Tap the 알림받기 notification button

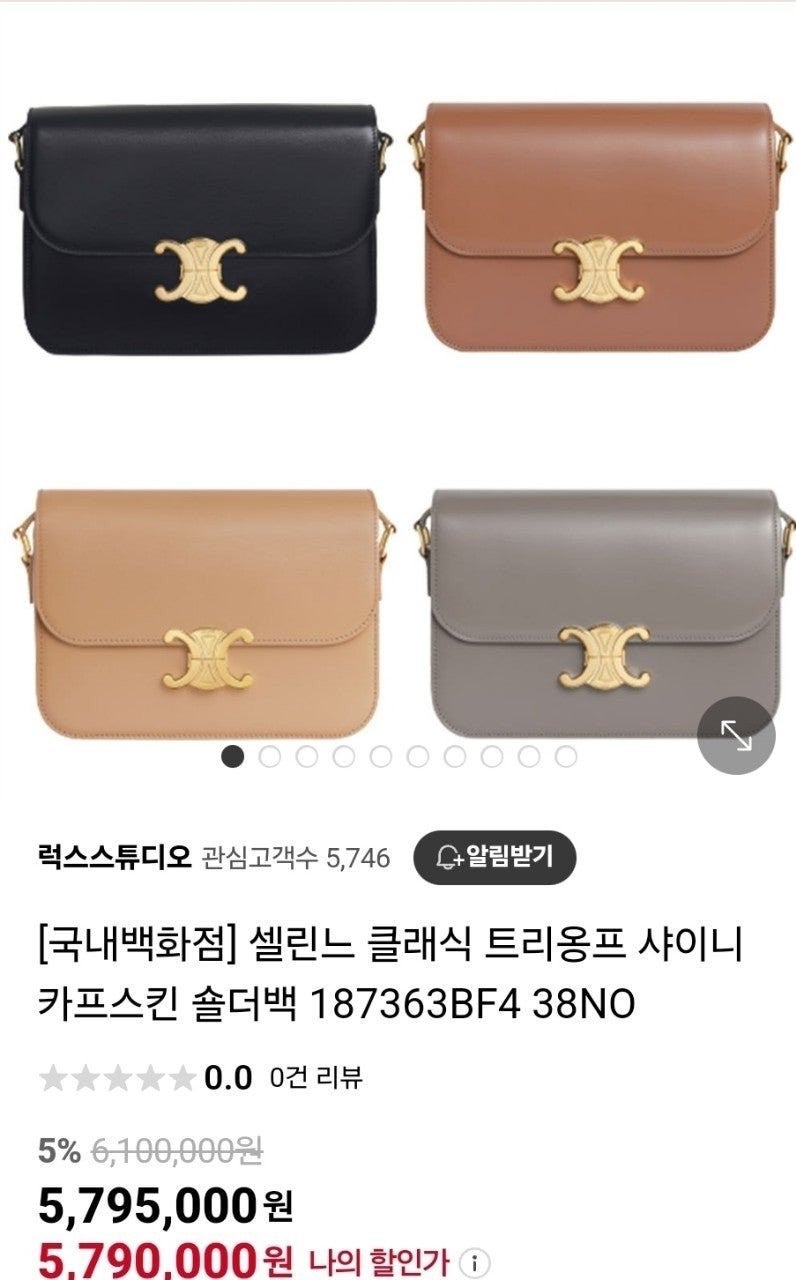tap(495, 857)
